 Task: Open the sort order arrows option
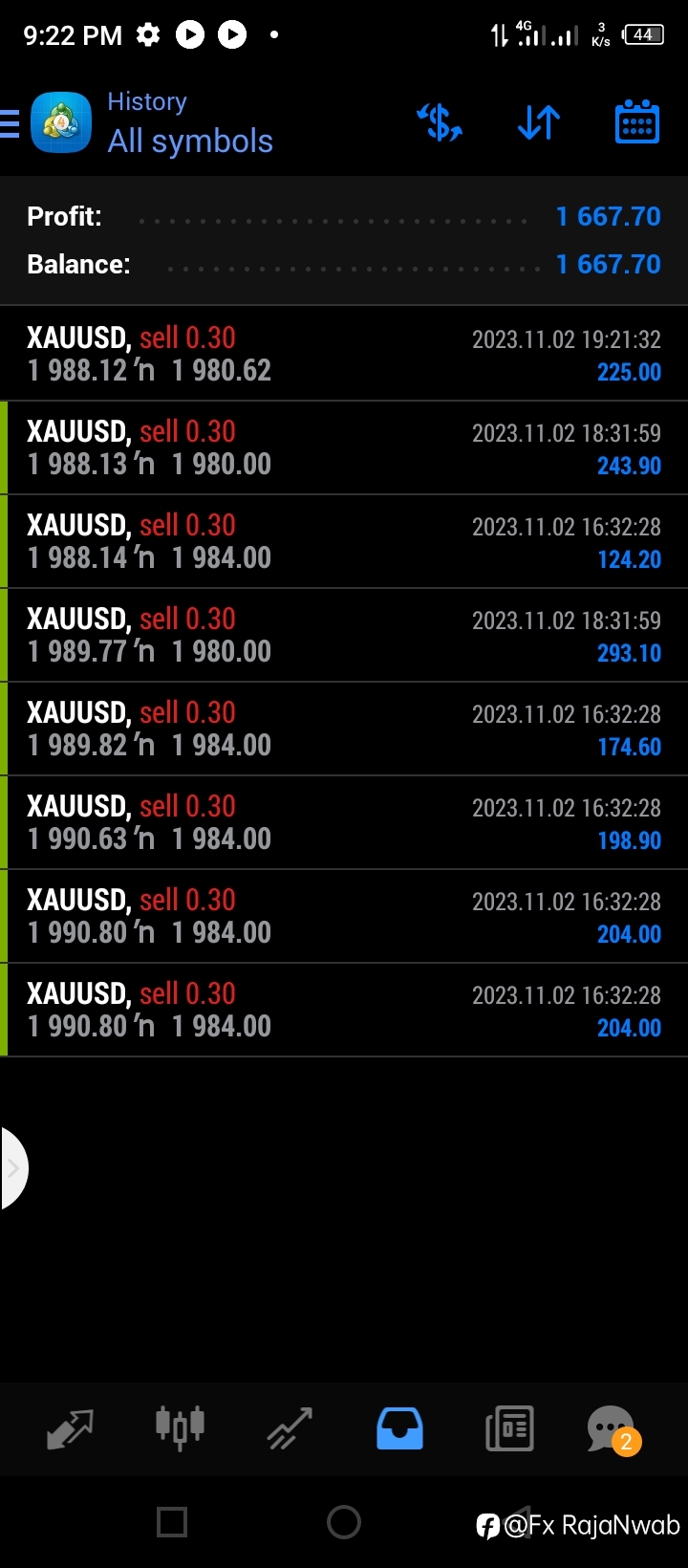coord(539,123)
